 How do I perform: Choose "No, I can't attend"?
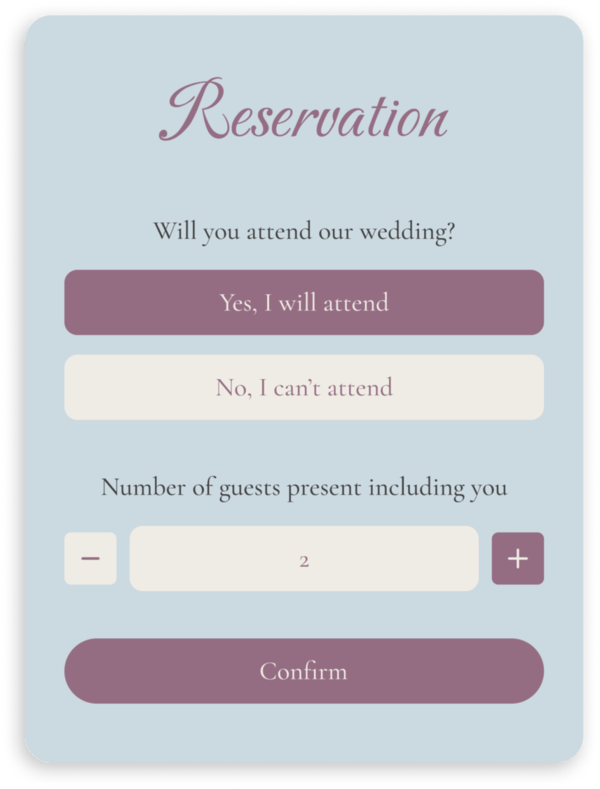[304, 387]
